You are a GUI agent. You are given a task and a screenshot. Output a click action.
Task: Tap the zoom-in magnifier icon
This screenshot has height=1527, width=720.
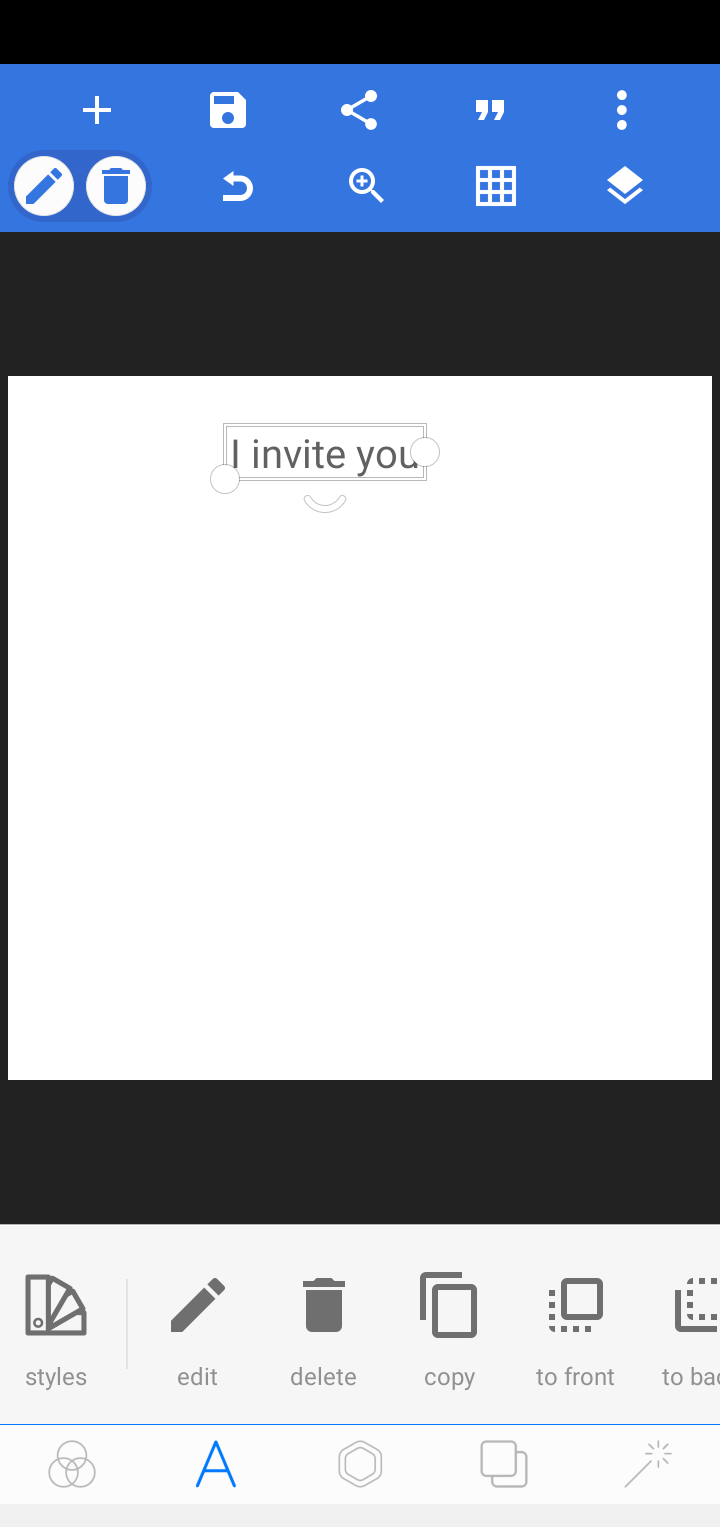pos(366,186)
